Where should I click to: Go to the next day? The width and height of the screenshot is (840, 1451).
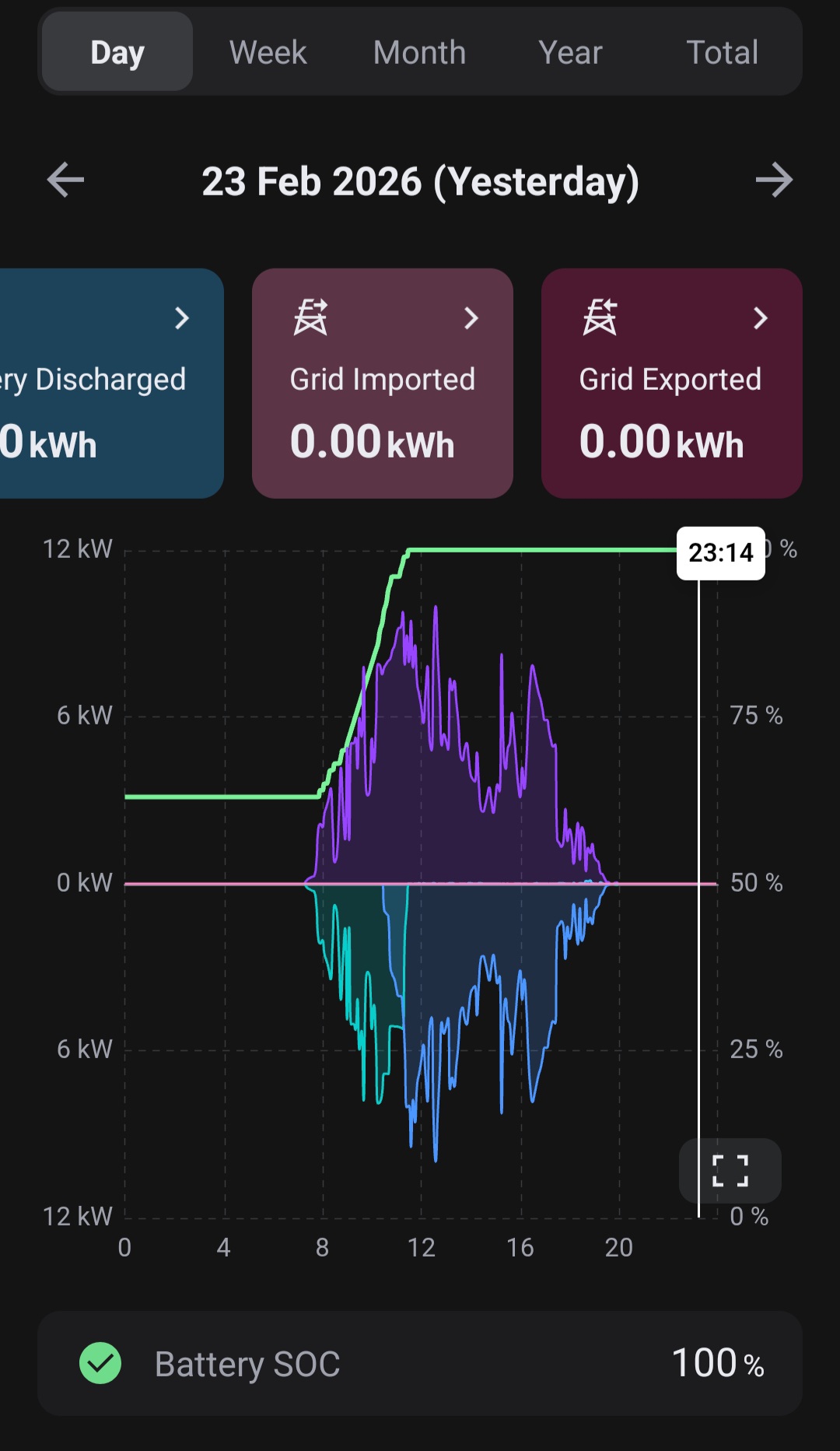coord(774,180)
